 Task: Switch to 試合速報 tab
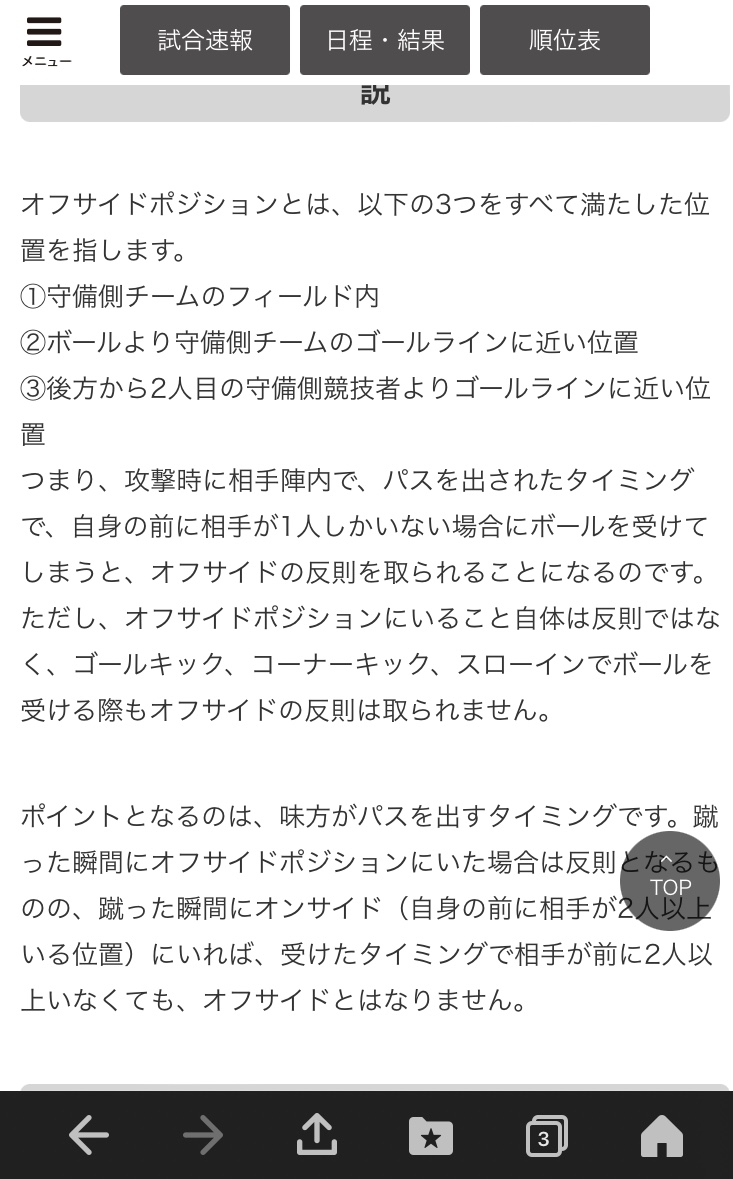click(205, 40)
